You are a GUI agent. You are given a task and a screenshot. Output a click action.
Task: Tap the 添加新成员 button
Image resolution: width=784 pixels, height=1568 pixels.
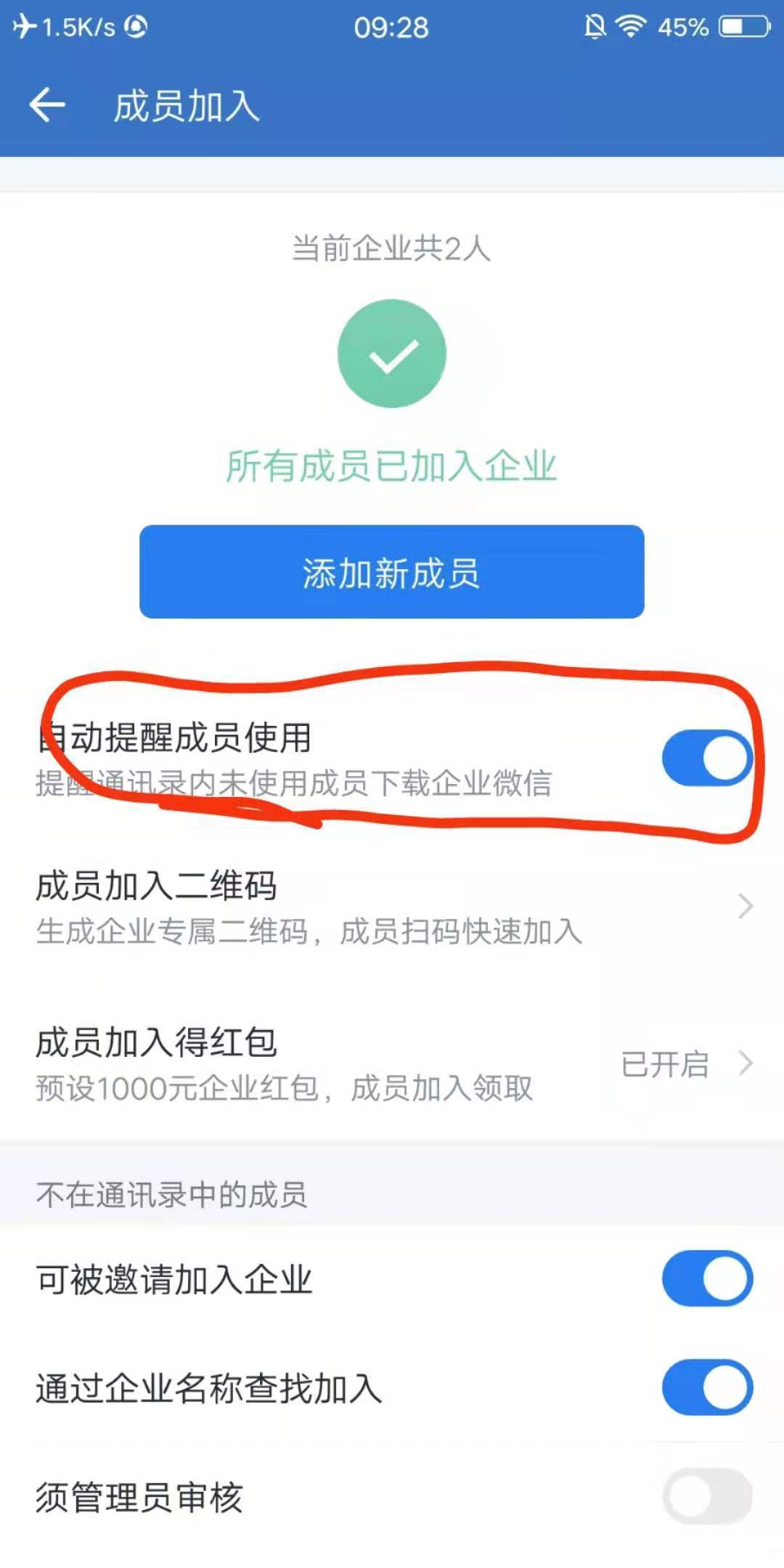point(391,572)
